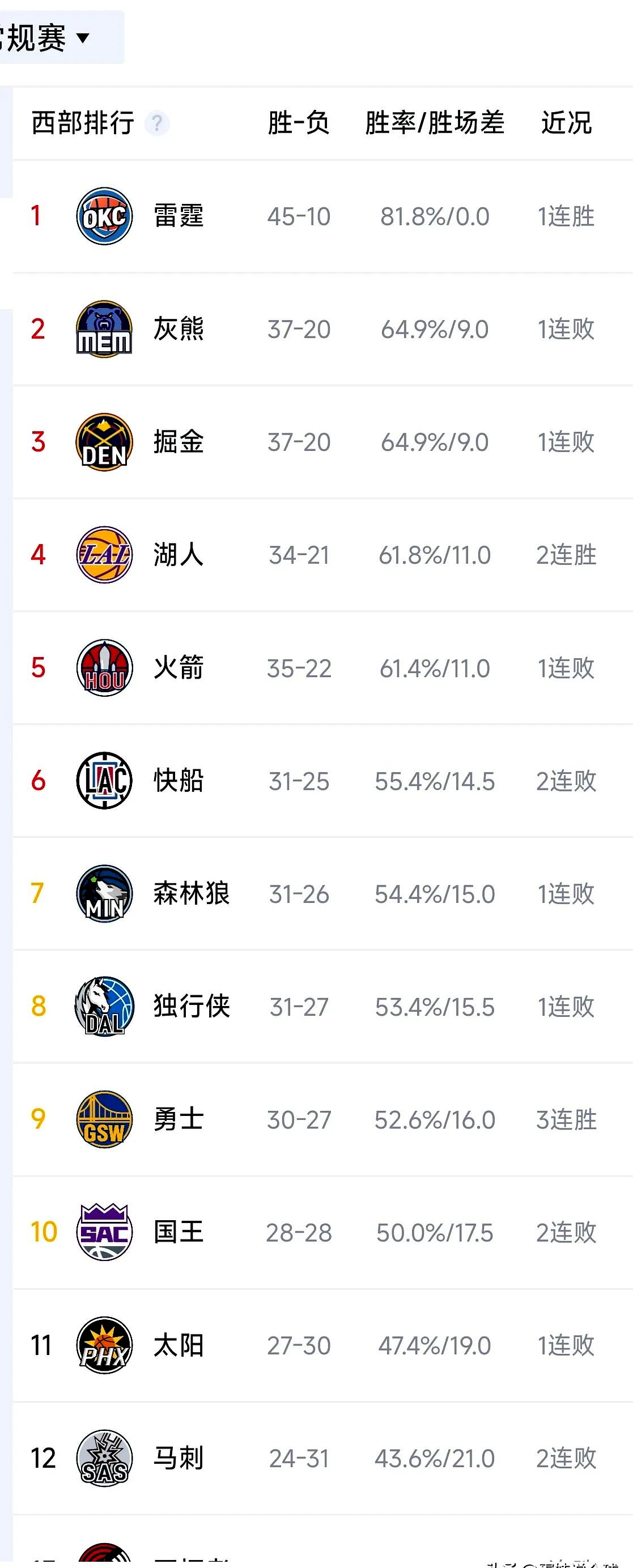Image resolution: width=633 pixels, height=1568 pixels.
Task: Select the Spurs SAS logo
Action: click(104, 1458)
